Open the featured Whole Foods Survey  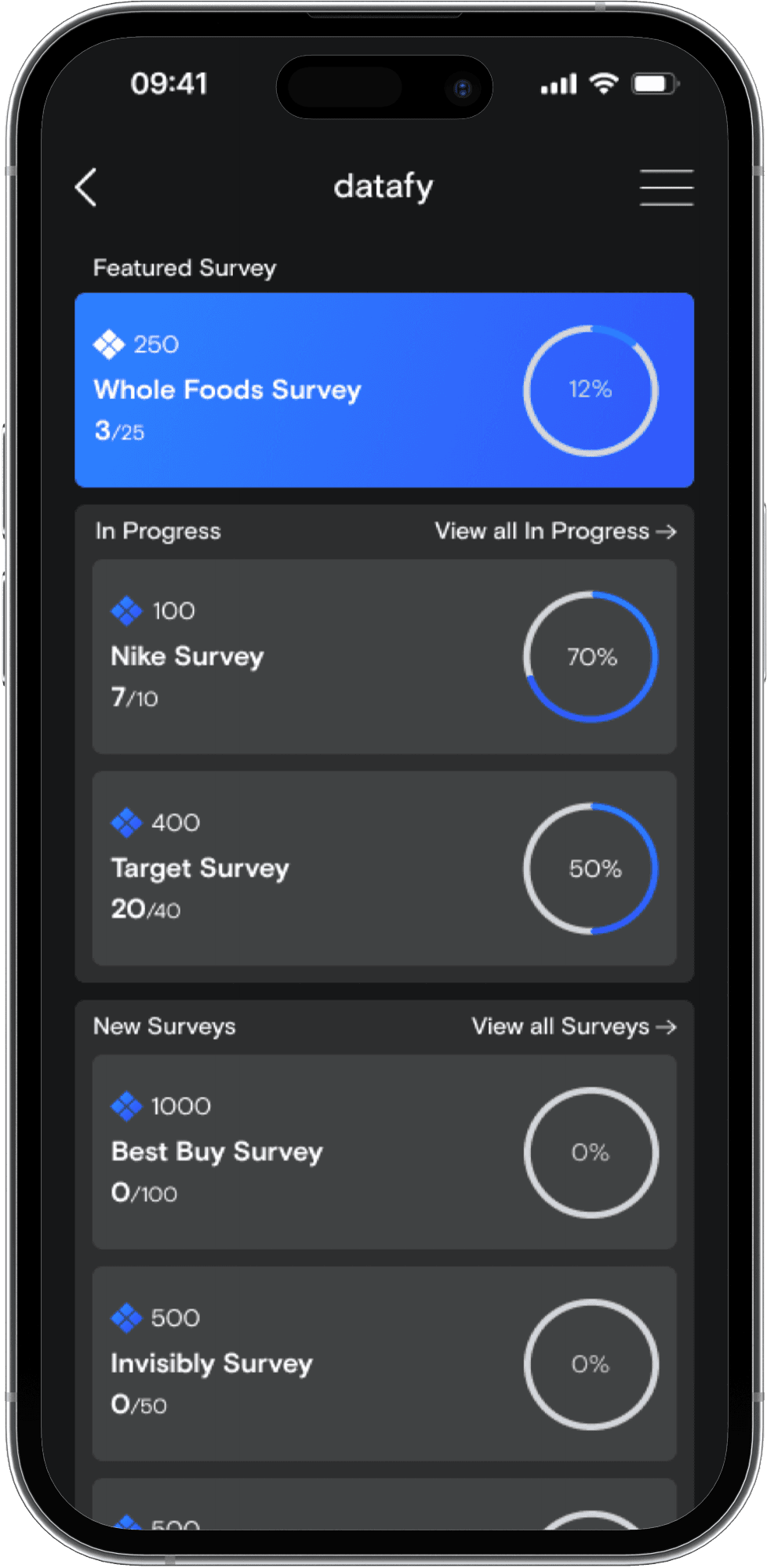tap(384, 390)
